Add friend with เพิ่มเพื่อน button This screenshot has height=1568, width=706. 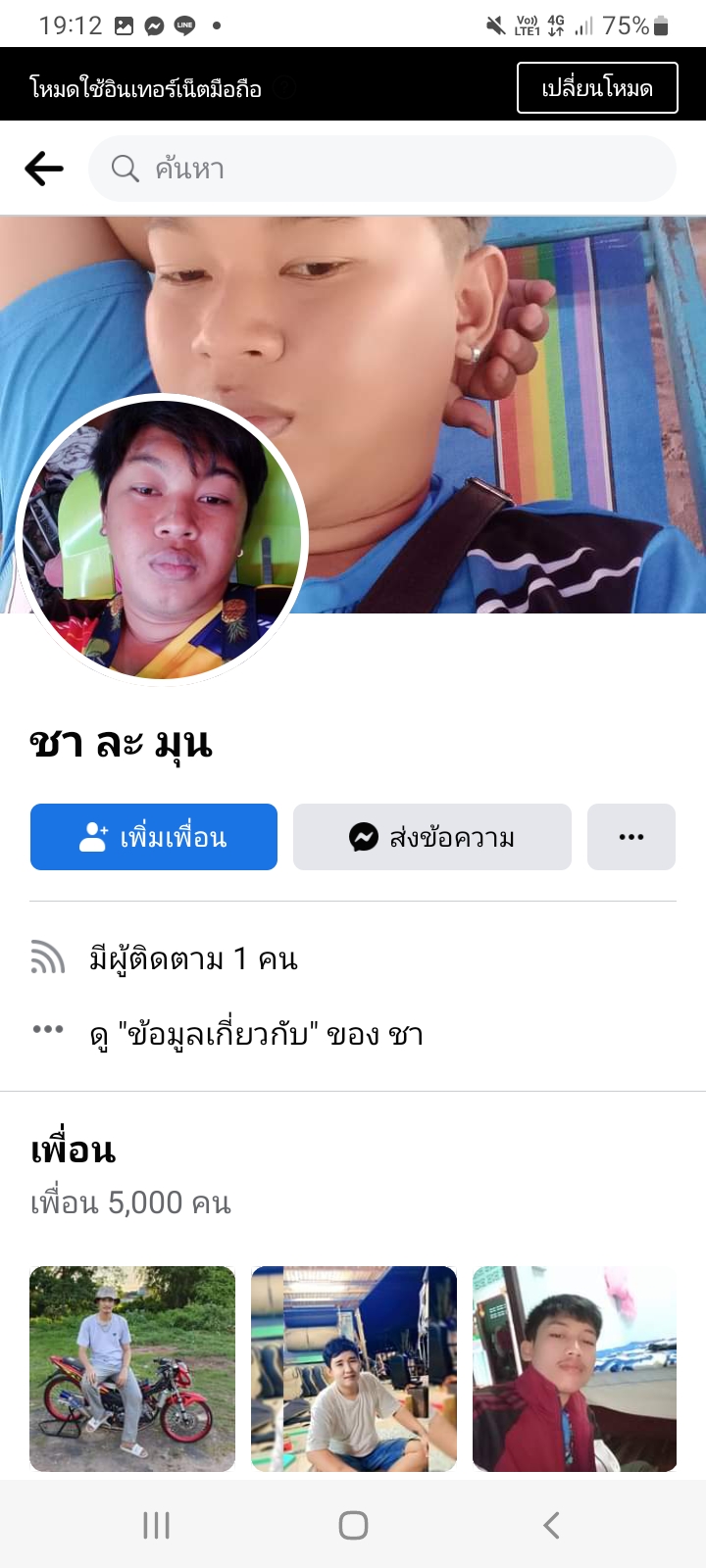154,837
